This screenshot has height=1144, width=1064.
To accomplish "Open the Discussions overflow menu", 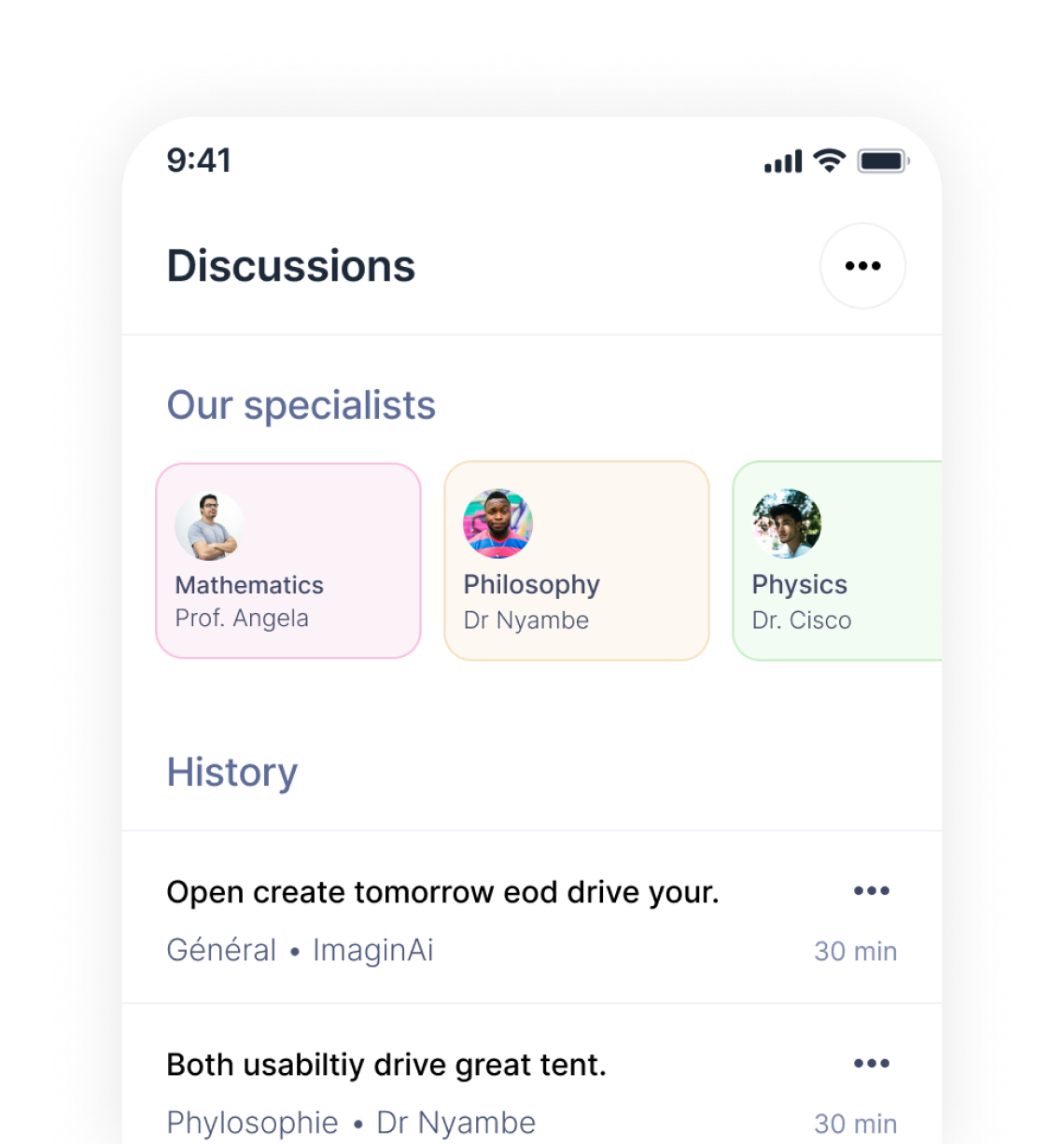I will [x=862, y=266].
